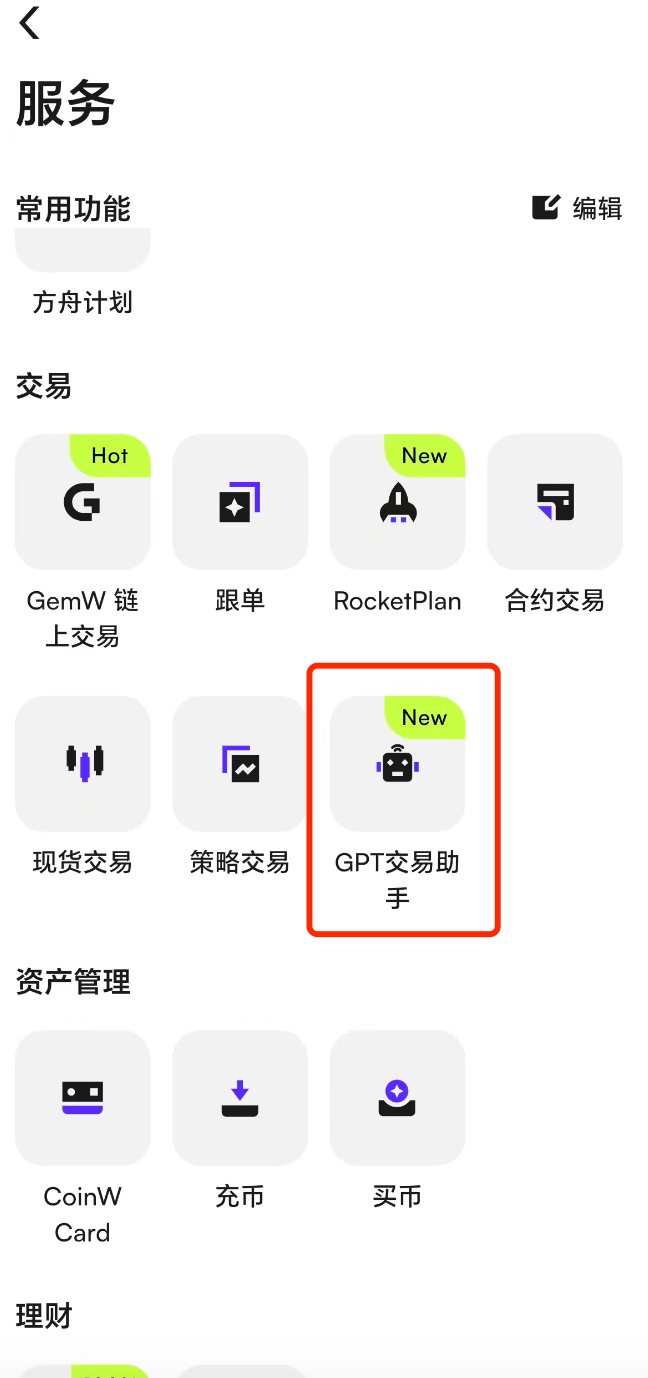Tap 充币 to deposit crypto
This screenshot has width=648, height=1378.
pyautogui.click(x=240, y=1098)
